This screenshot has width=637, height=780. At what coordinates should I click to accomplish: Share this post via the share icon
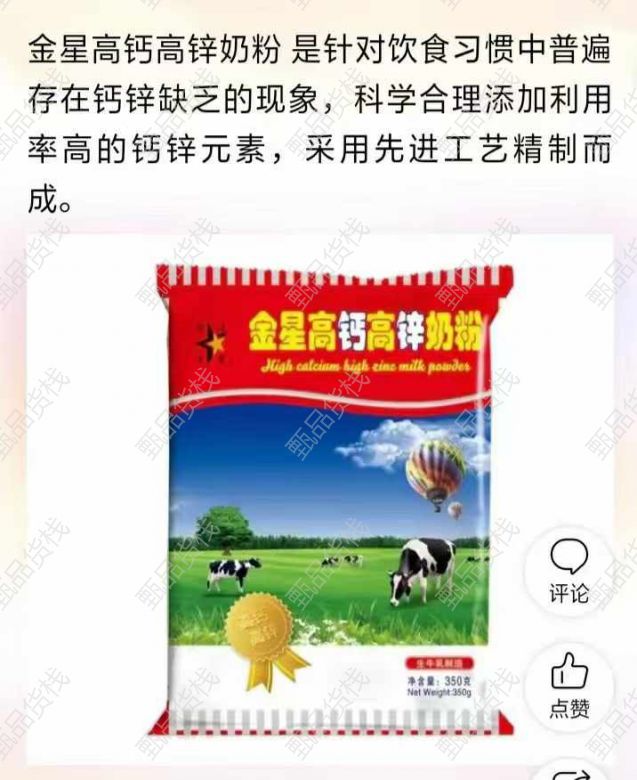click(x=568, y=773)
